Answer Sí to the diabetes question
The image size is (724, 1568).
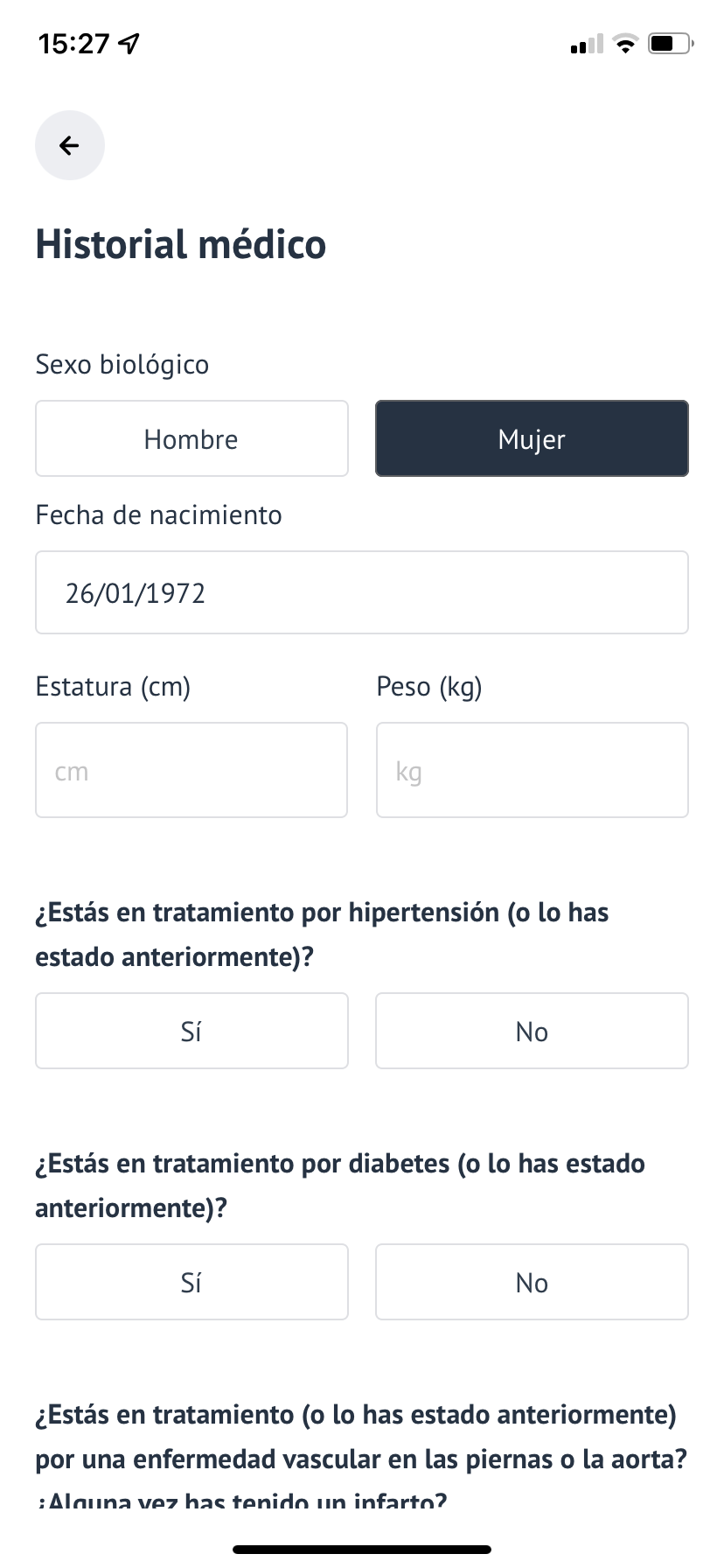coord(191,1281)
